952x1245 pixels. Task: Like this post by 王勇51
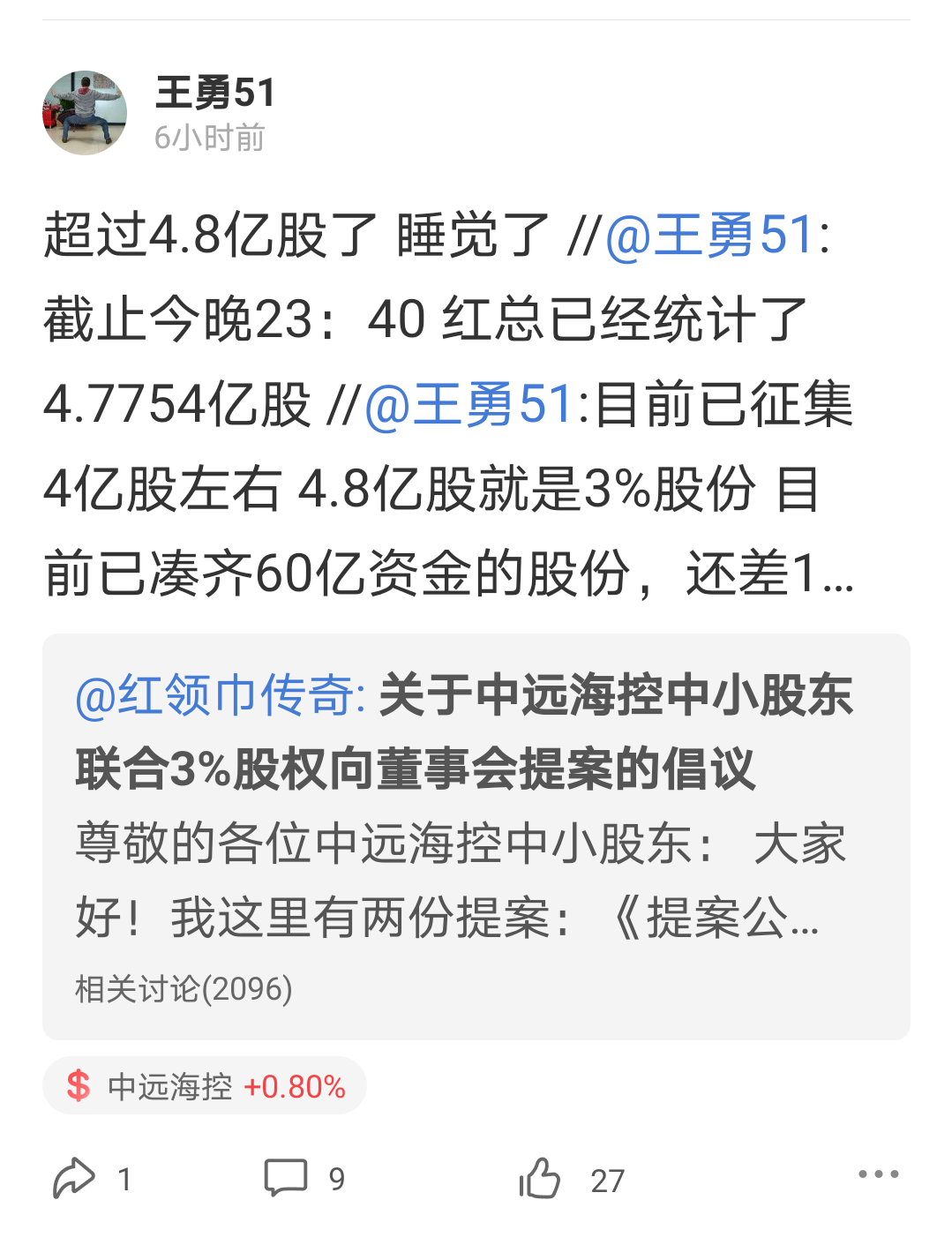point(540,1178)
